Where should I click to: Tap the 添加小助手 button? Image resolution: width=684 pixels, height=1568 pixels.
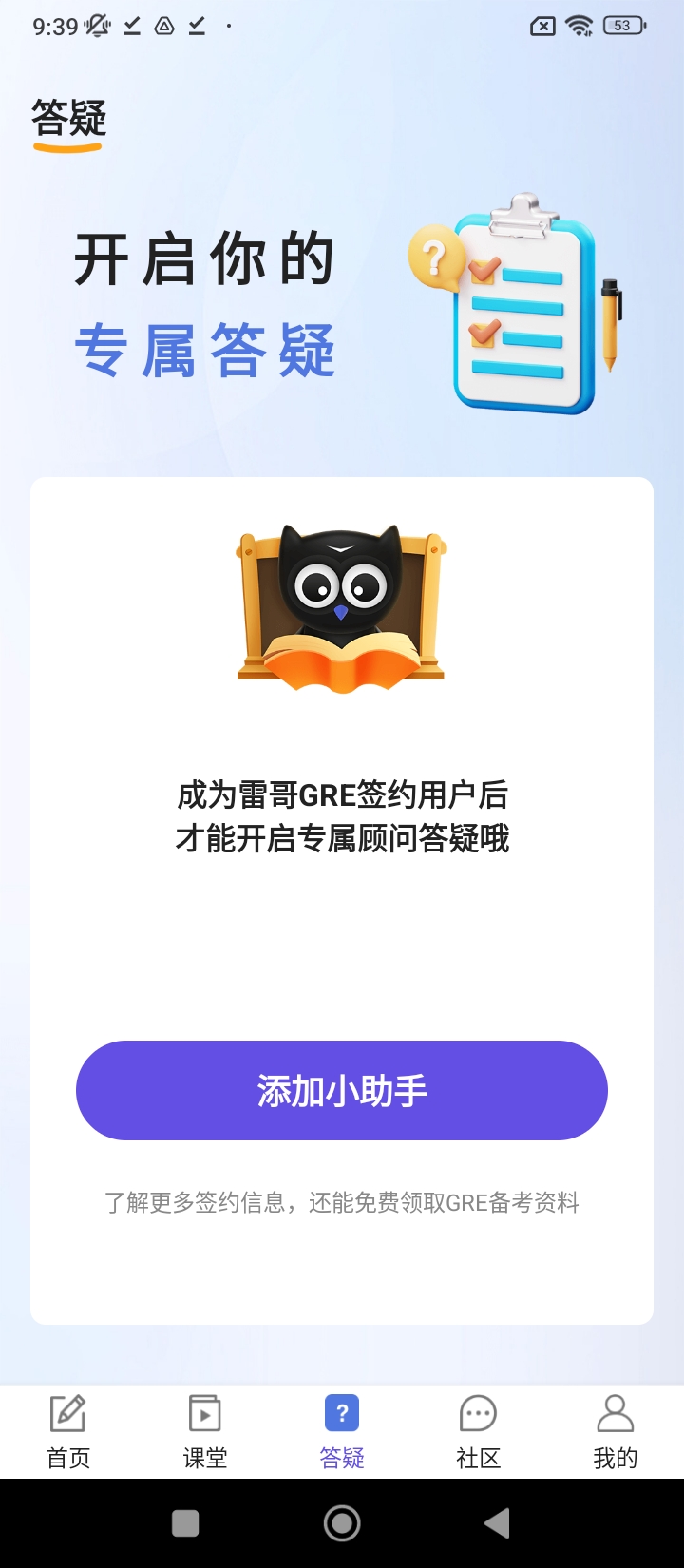click(342, 1090)
